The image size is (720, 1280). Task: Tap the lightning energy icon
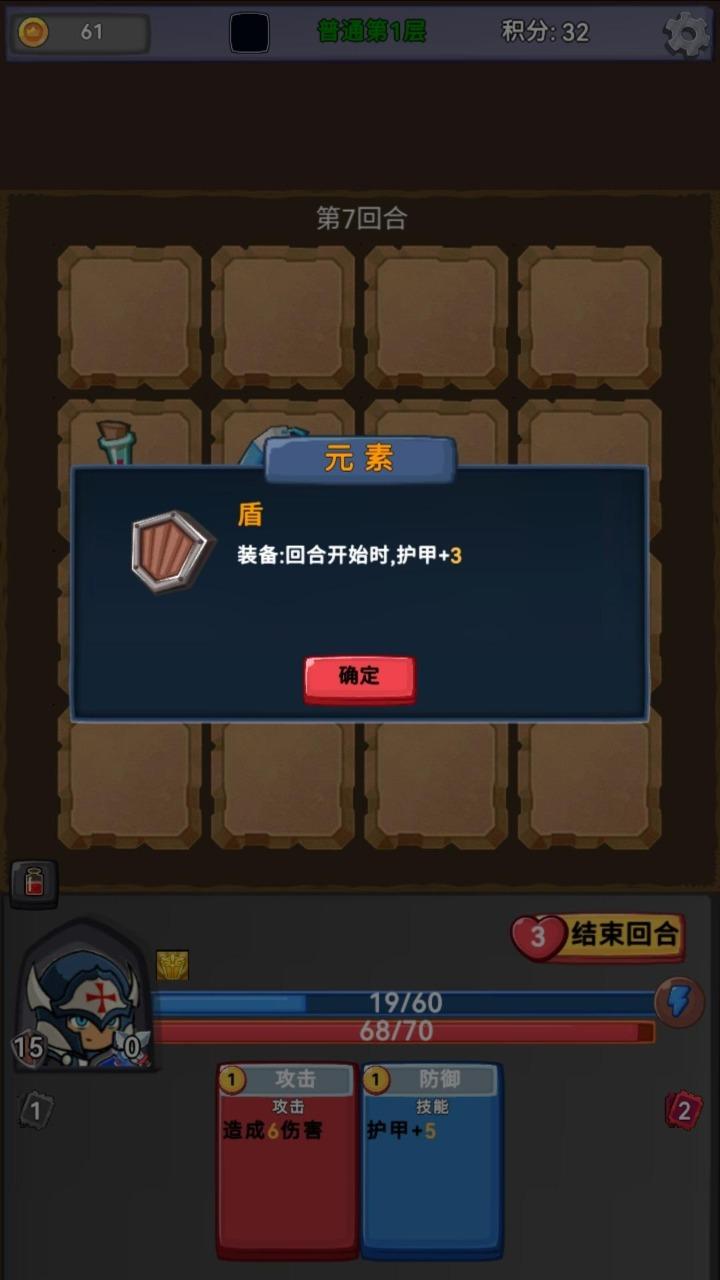[x=679, y=1001]
